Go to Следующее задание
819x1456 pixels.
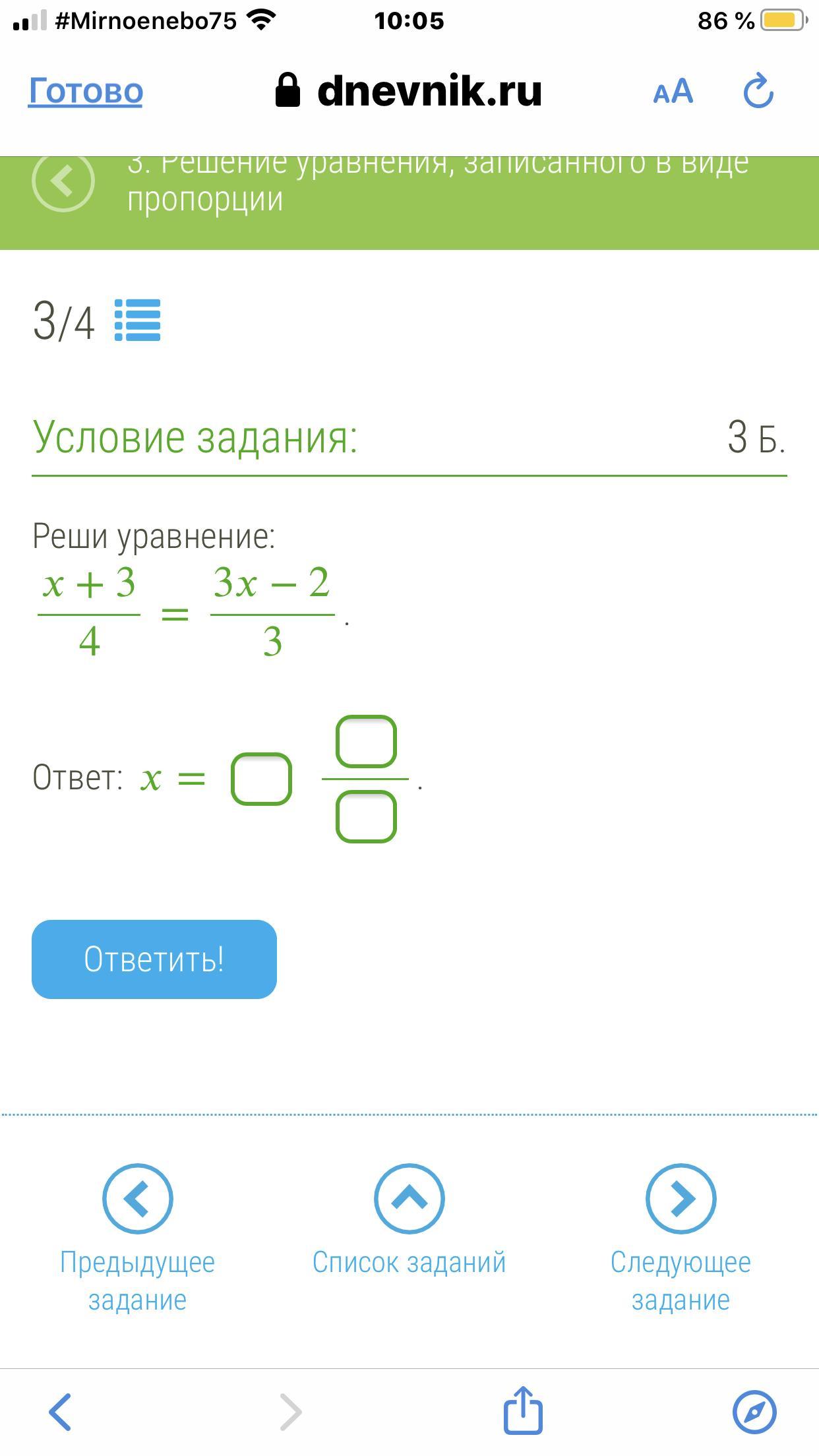(x=681, y=1239)
